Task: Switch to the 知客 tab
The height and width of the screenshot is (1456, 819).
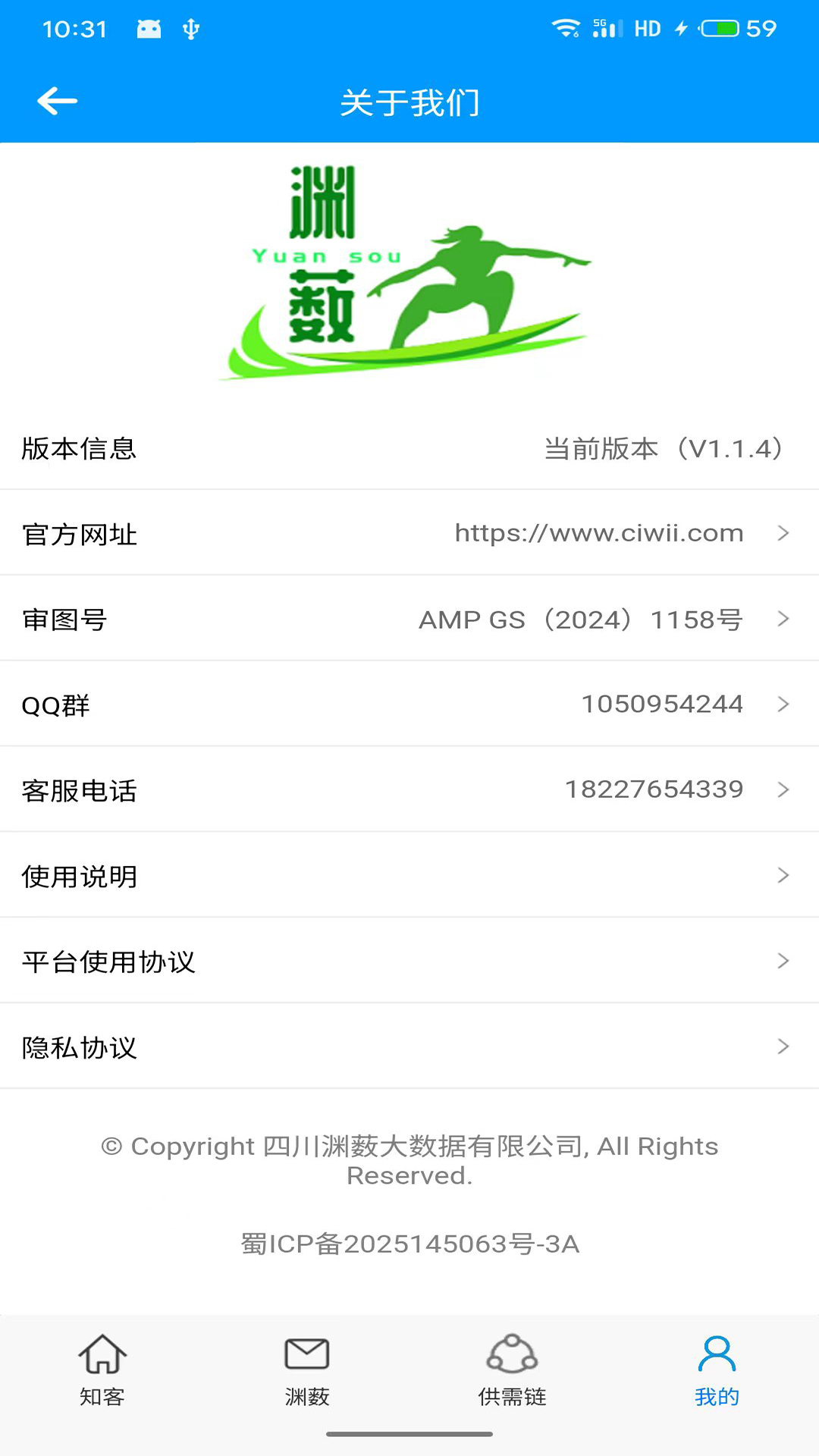Action: pyautogui.click(x=102, y=1370)
